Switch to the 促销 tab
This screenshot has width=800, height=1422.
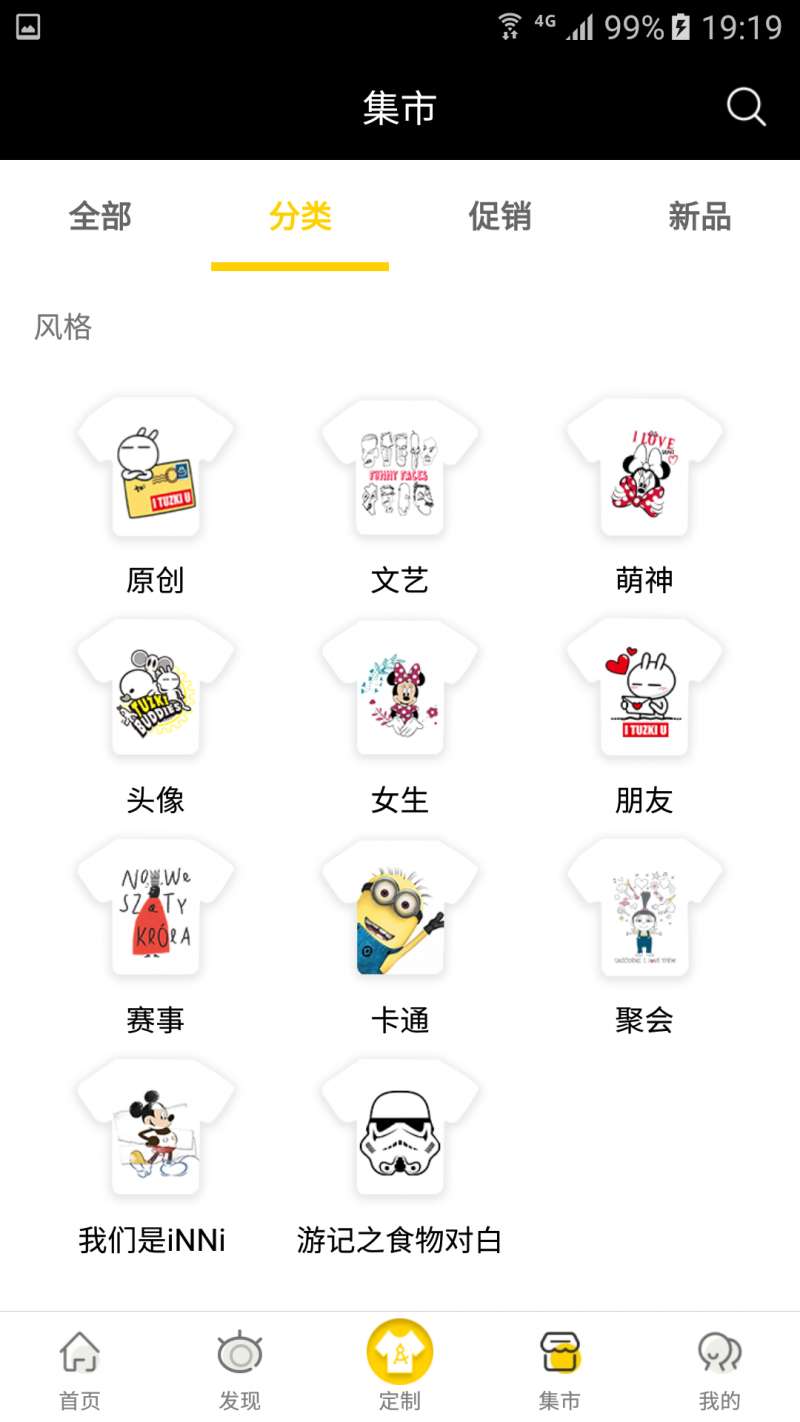click(x=500, y=216)
